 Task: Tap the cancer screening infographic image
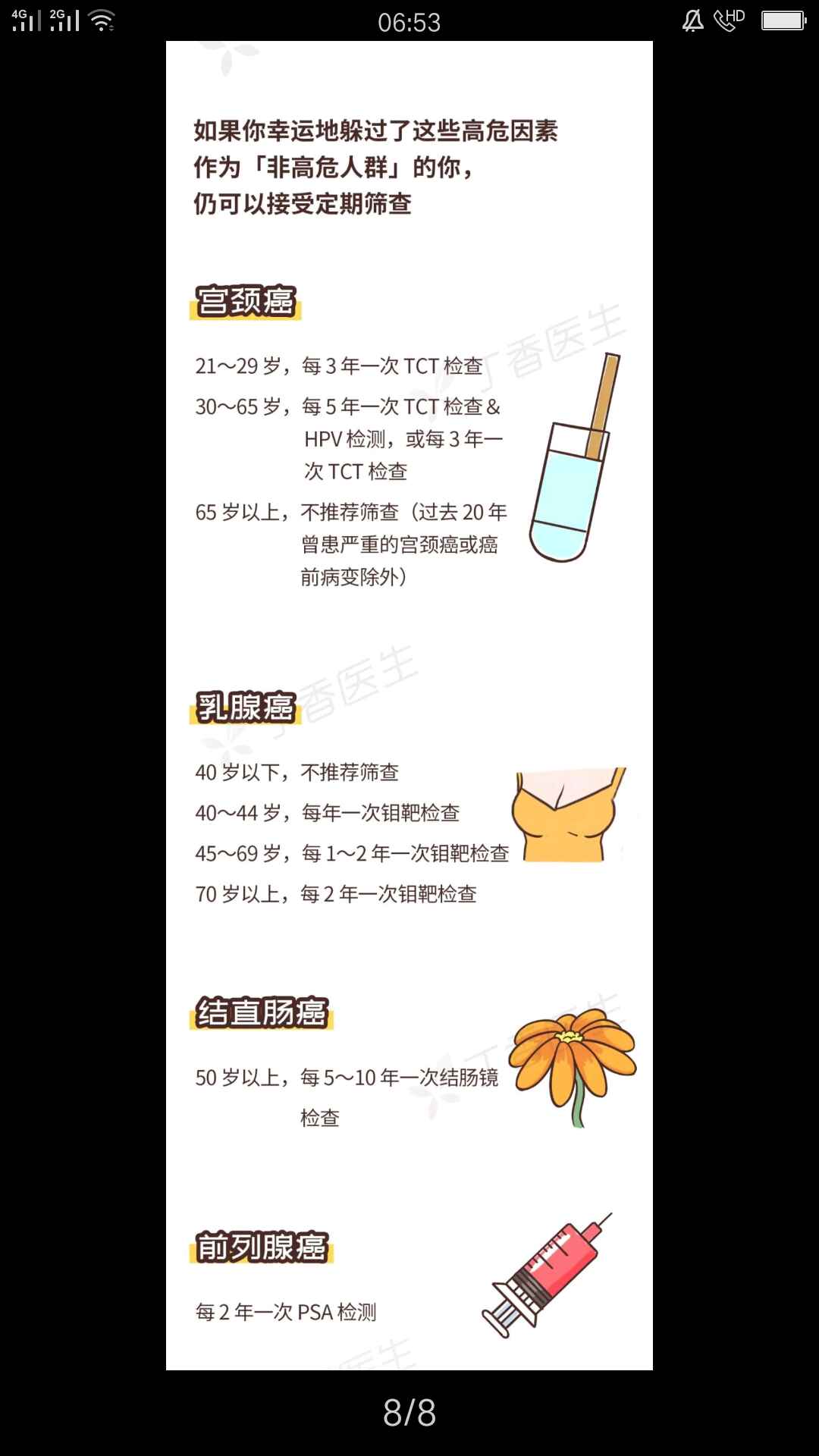pyautogui.click(x=409, y=705)
